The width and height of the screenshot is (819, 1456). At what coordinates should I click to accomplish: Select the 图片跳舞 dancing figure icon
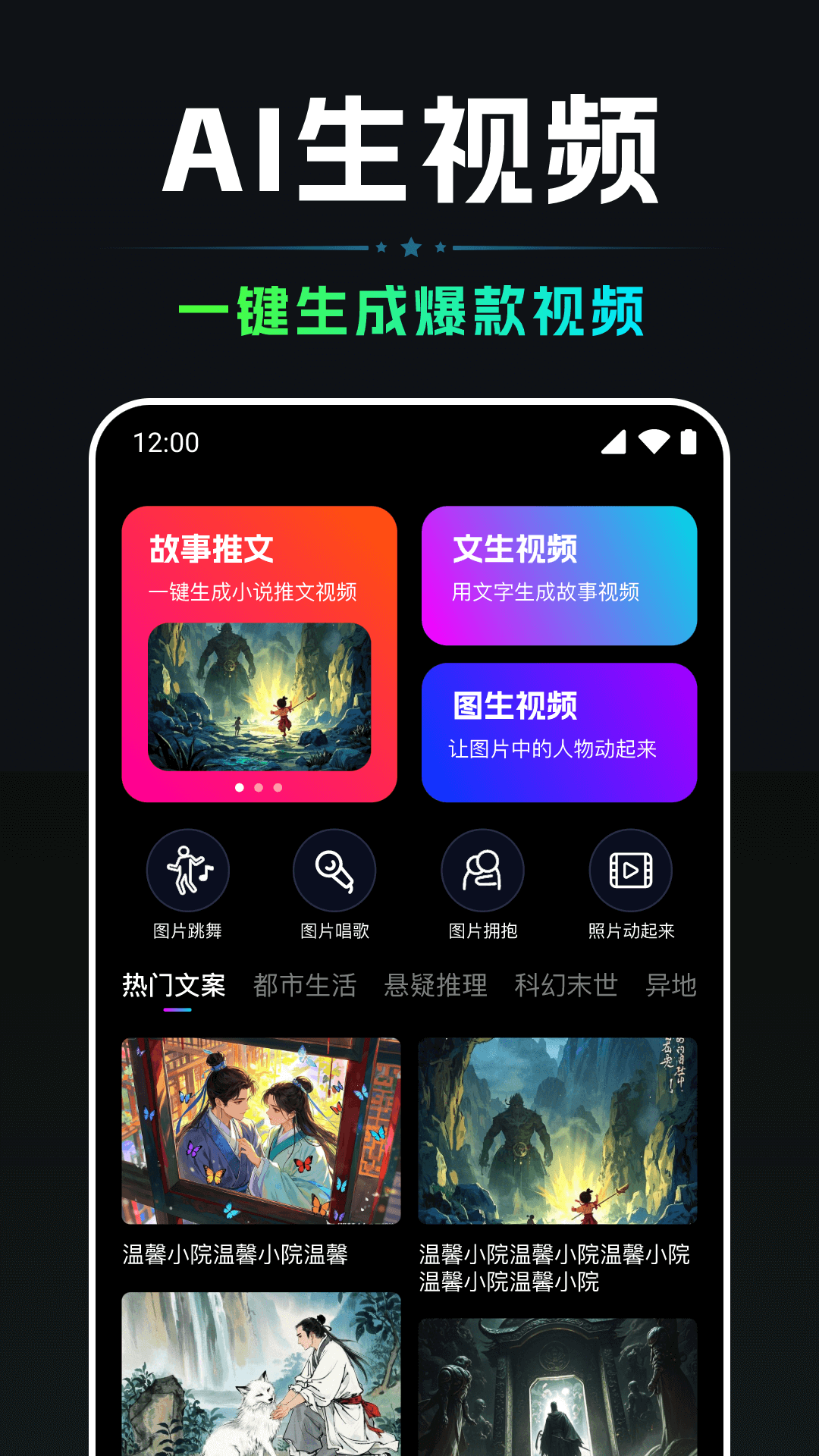[x=189, y=871]
